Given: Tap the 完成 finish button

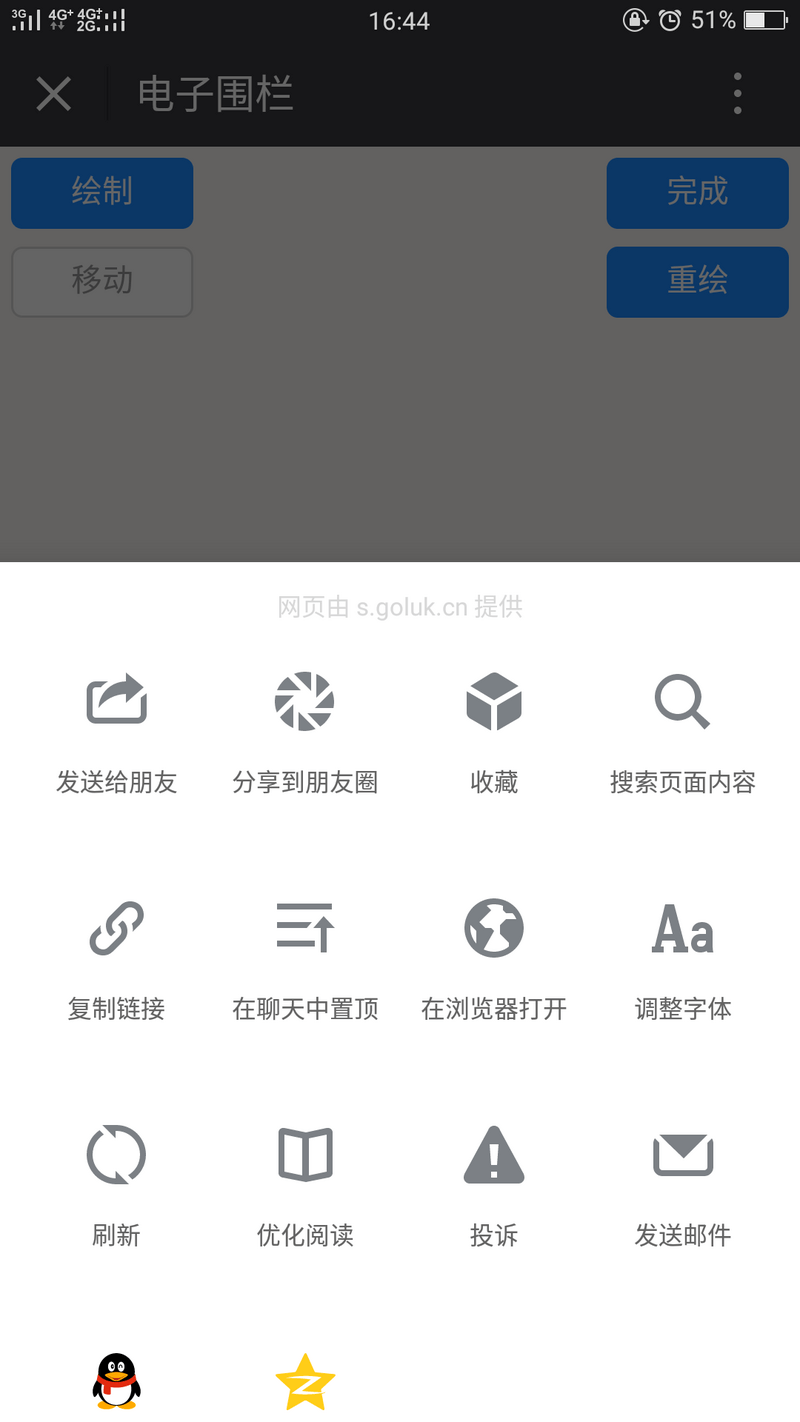Looking at the screenshot, I should coord(698,193).
